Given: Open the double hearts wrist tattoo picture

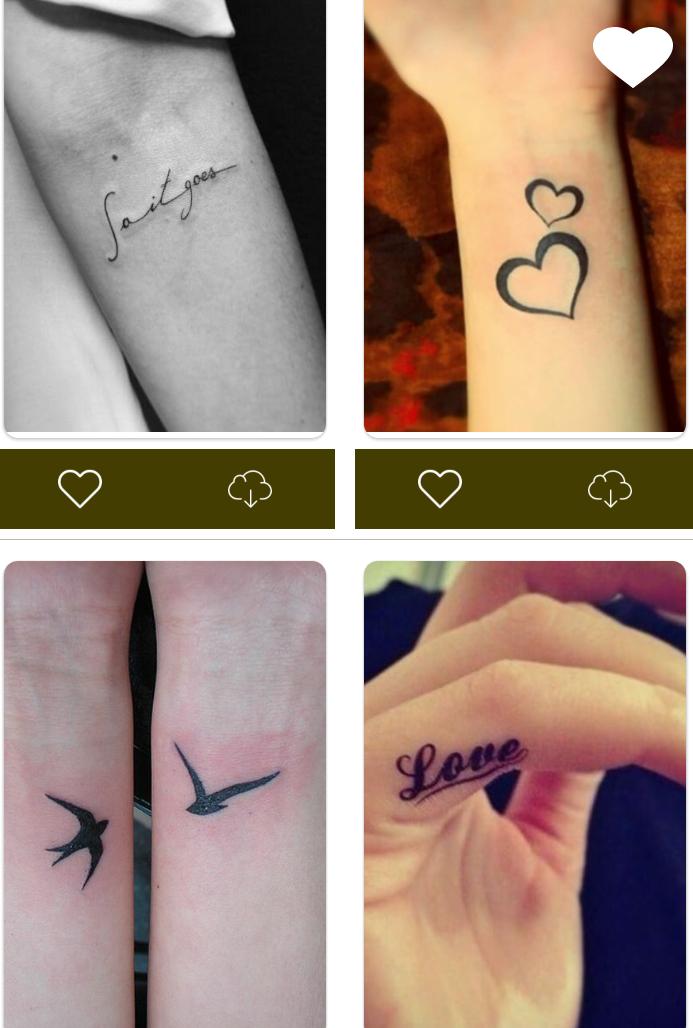Looking at the screenshot, I should (x=525, y=216).
